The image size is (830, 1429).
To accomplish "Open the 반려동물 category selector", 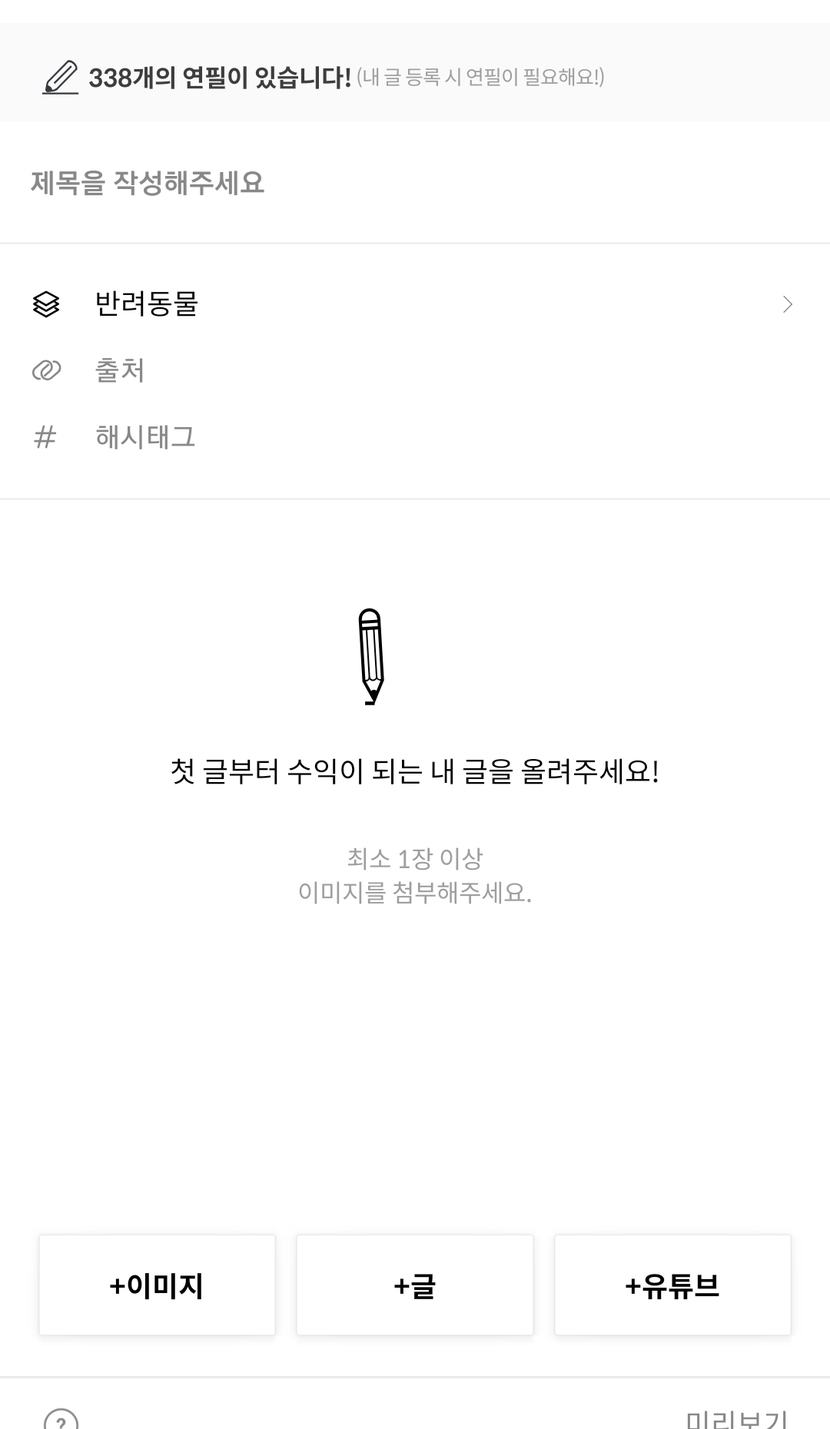I will click(414, 304).
